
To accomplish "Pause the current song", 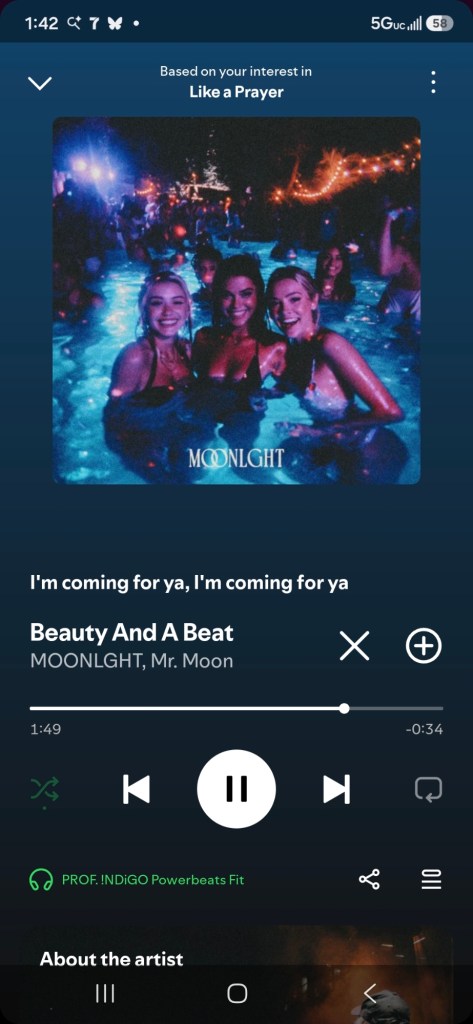I will [236, 789].
